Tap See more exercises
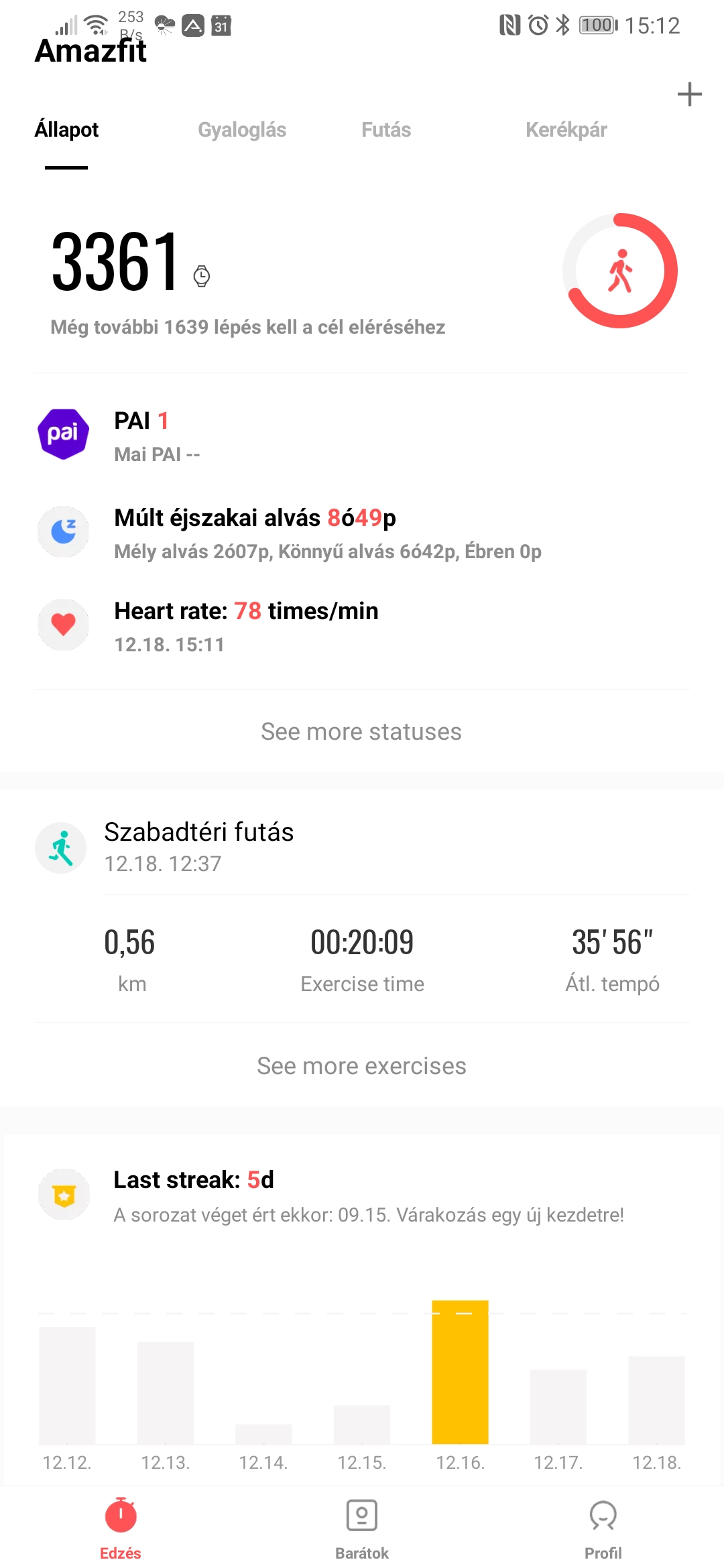Screen dimensions: 724x1568 (361, 1065)
